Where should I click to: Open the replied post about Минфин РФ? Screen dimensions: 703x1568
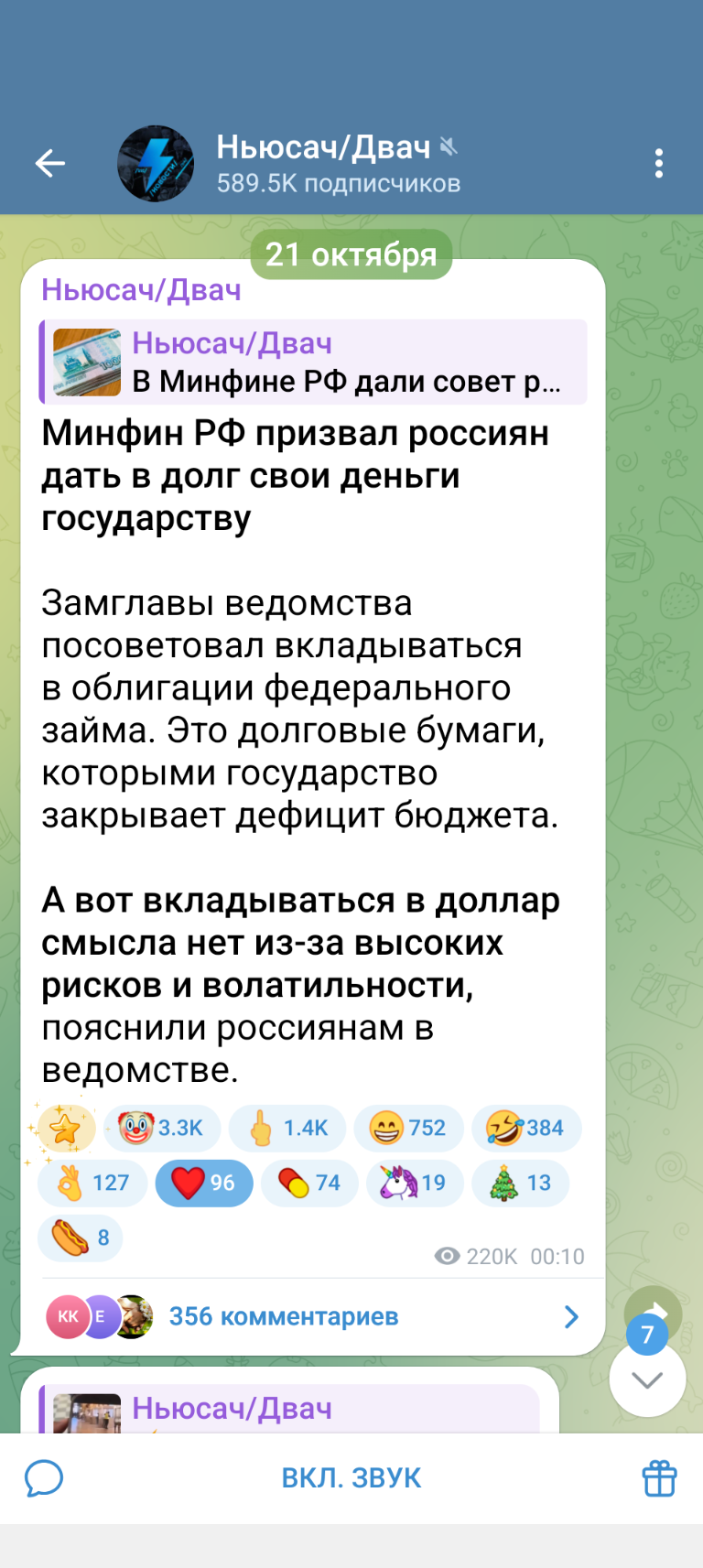click(313, 362)
